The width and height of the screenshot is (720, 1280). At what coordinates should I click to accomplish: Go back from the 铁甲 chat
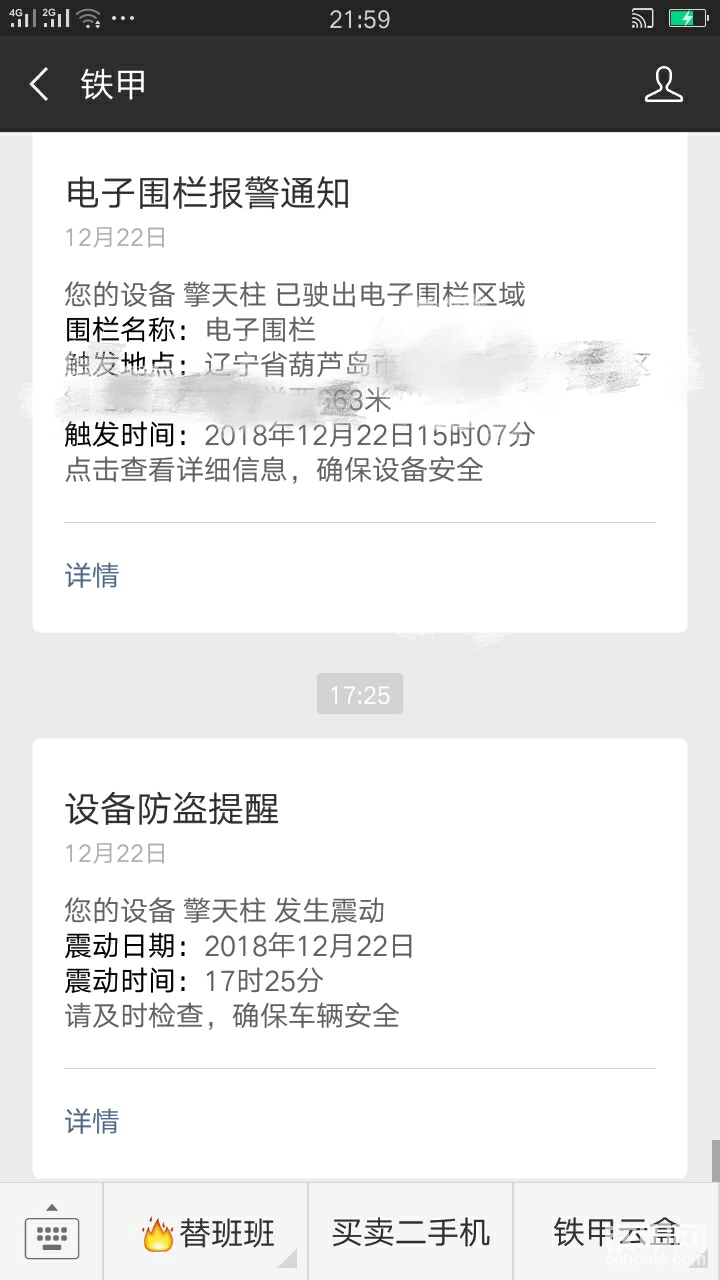pos(39,85)
